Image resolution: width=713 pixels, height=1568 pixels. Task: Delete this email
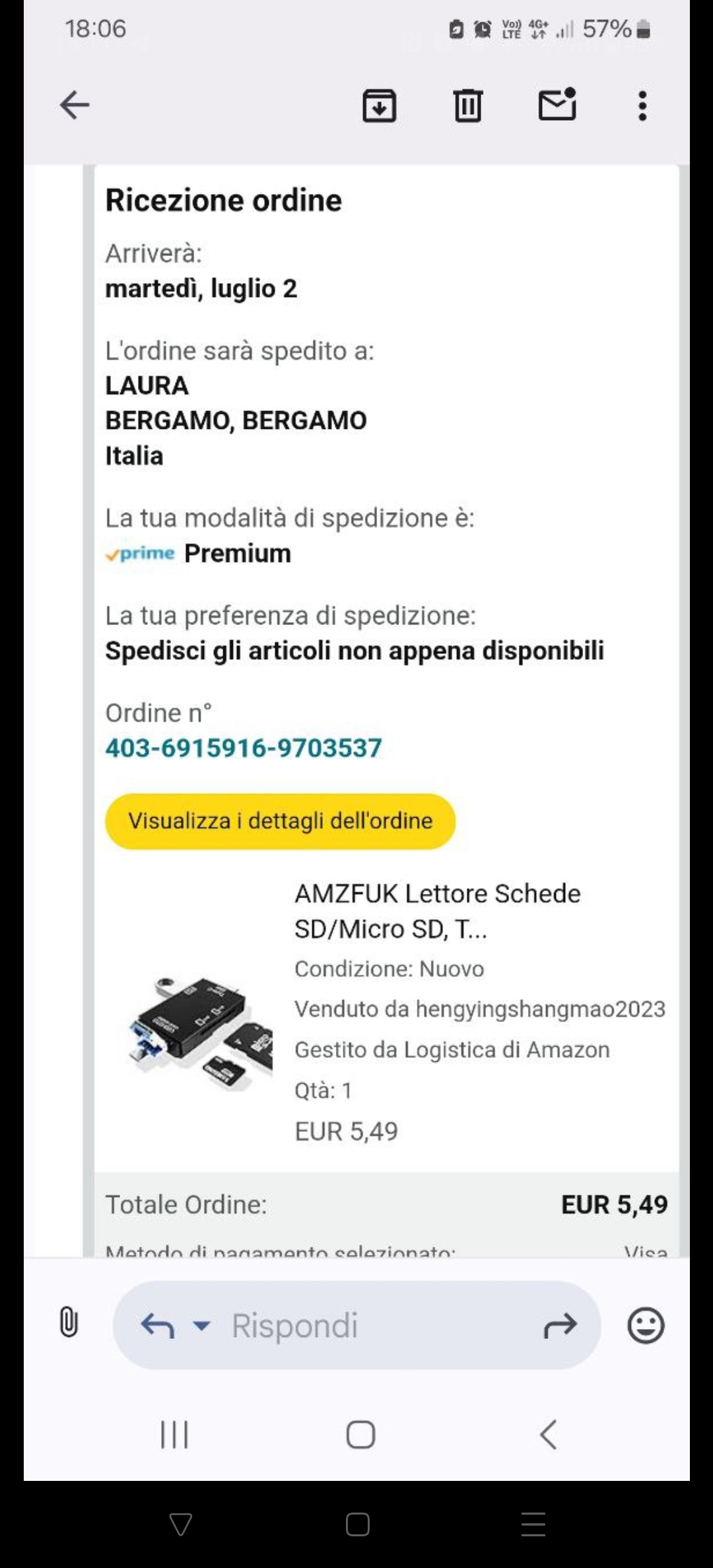[468, 106]
